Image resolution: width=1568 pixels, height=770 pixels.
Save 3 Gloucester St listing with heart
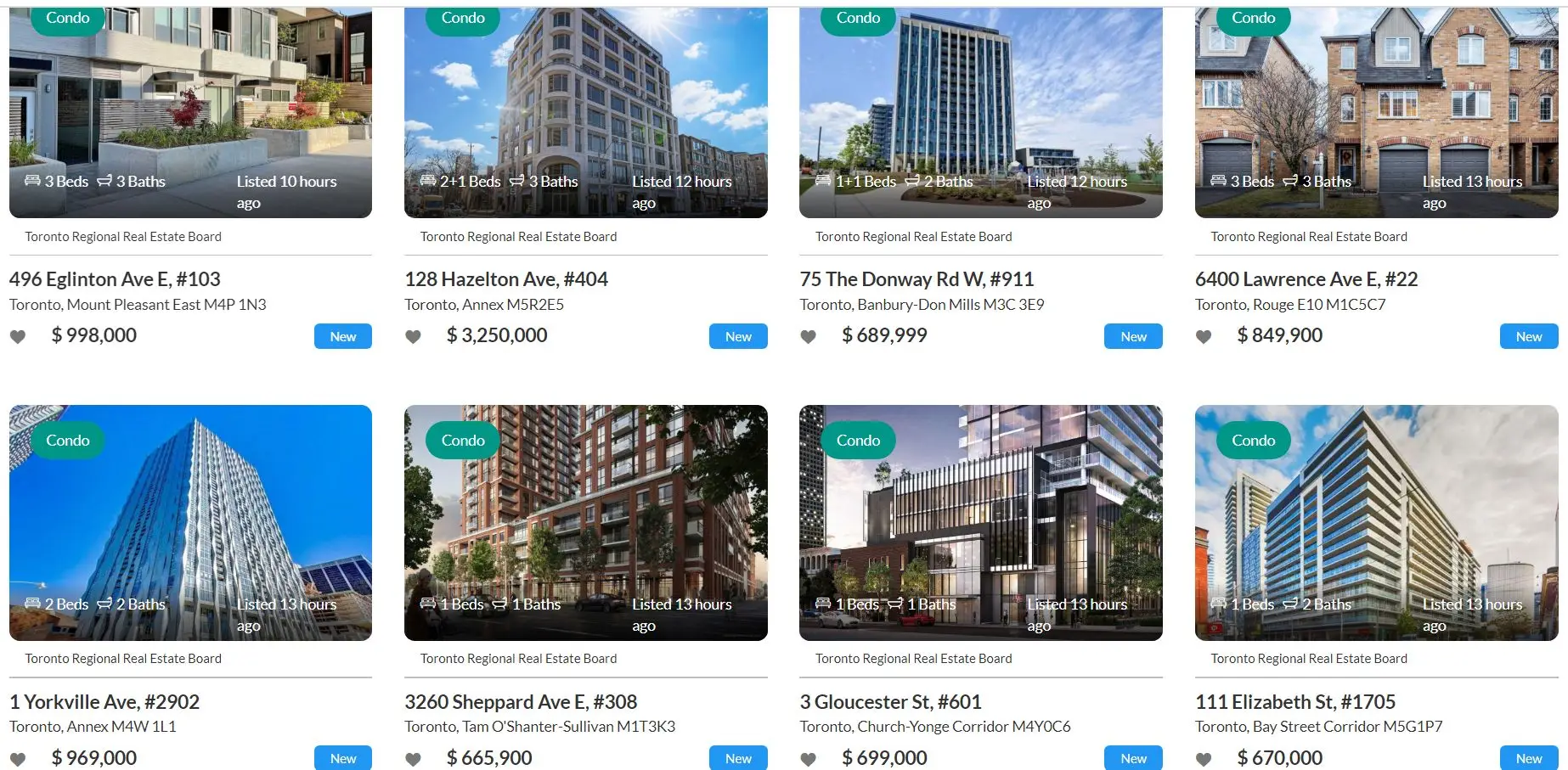[808, 759]
